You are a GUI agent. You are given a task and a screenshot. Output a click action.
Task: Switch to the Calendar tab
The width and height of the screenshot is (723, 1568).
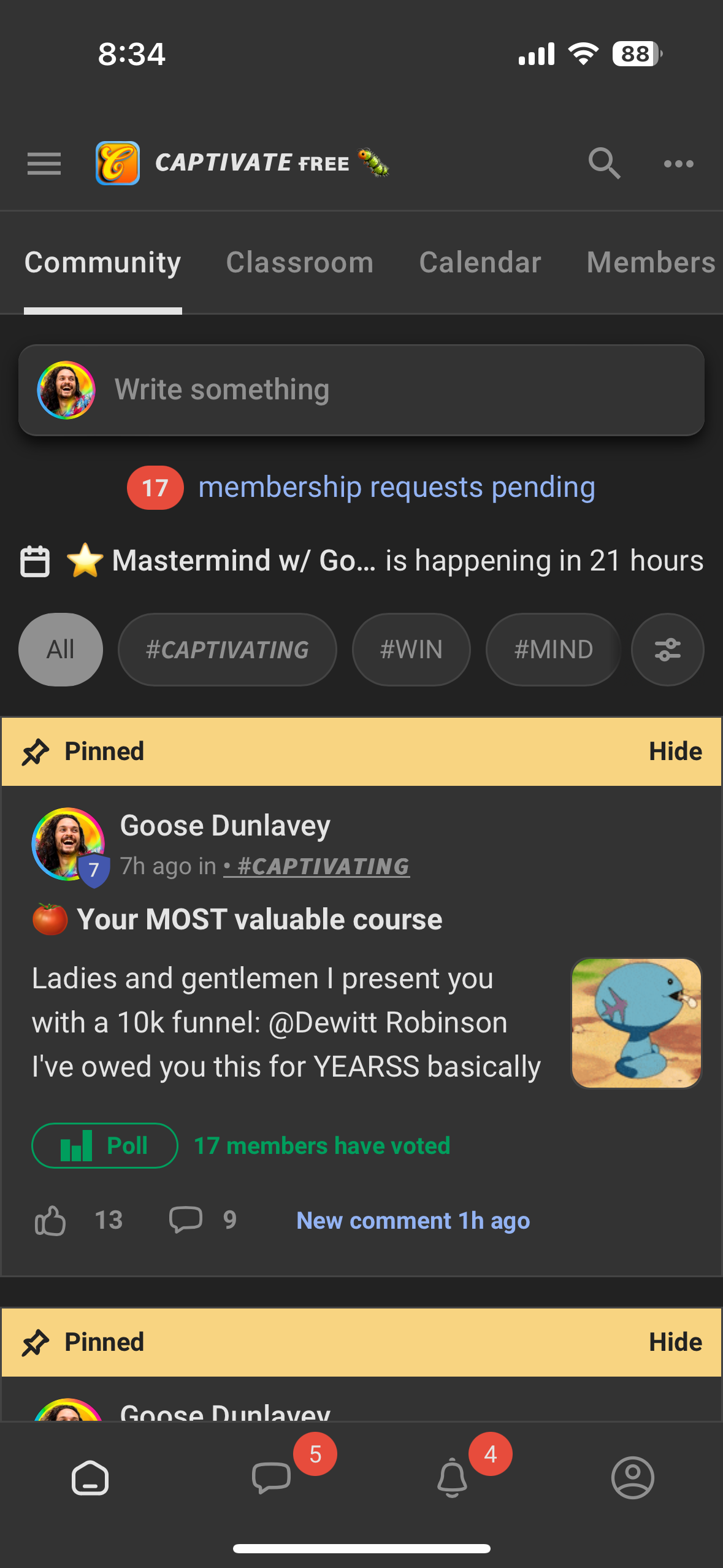coord(479,262)
